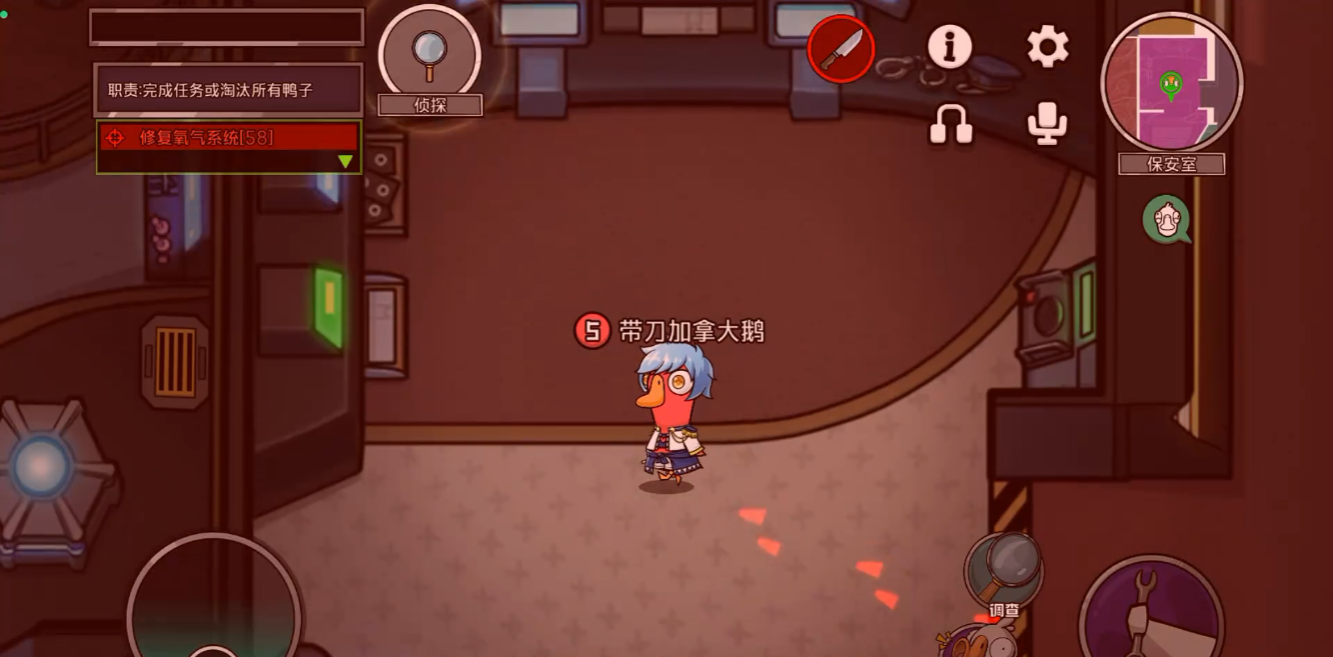1333x657 pixels.
Task: Open the green chat bubble icon
Action: 1166,219
